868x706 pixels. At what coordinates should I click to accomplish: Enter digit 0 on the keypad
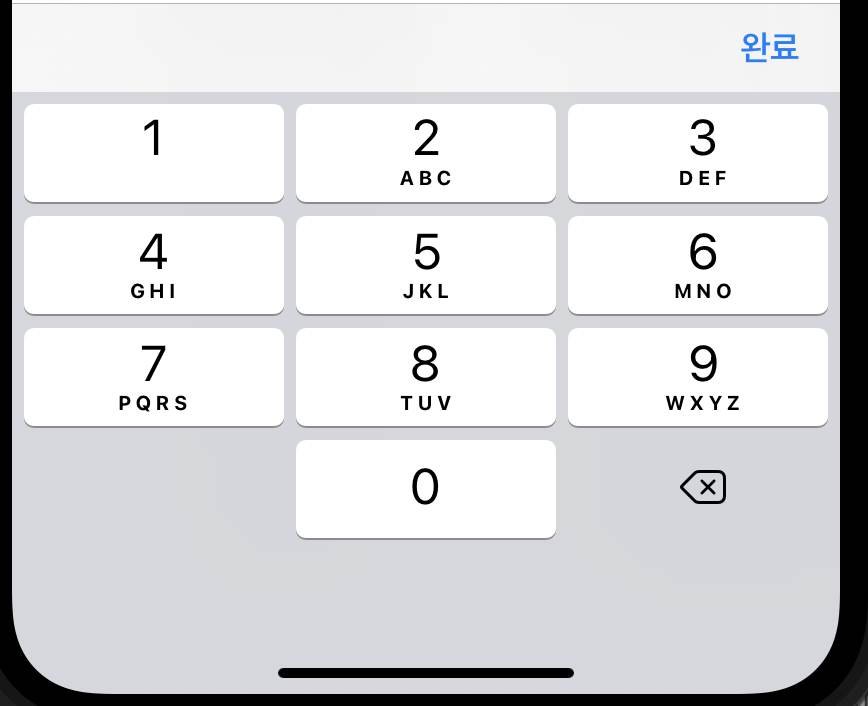click(426, 489)
